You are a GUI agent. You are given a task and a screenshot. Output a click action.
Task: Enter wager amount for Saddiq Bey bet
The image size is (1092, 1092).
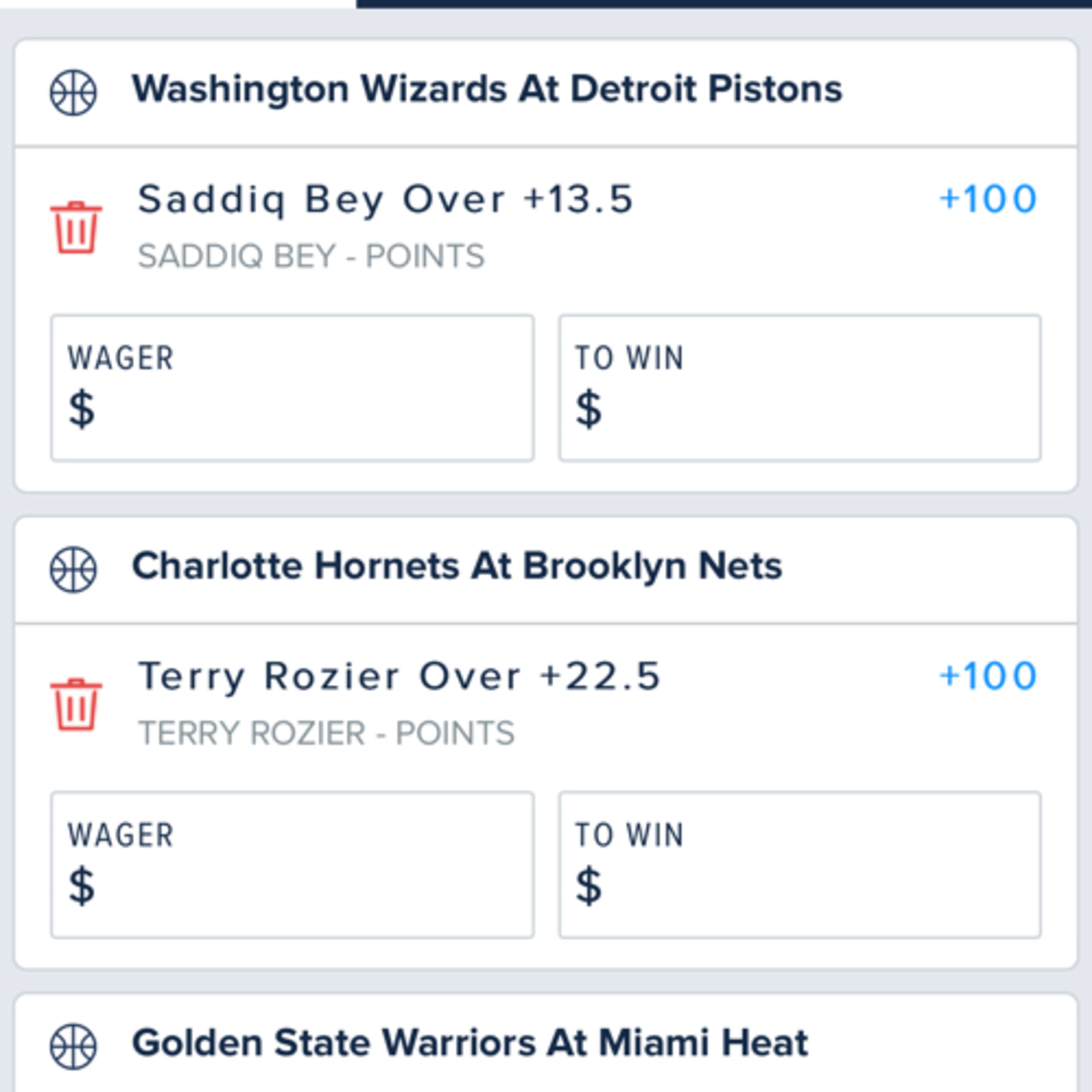click(x=292, y=388)
